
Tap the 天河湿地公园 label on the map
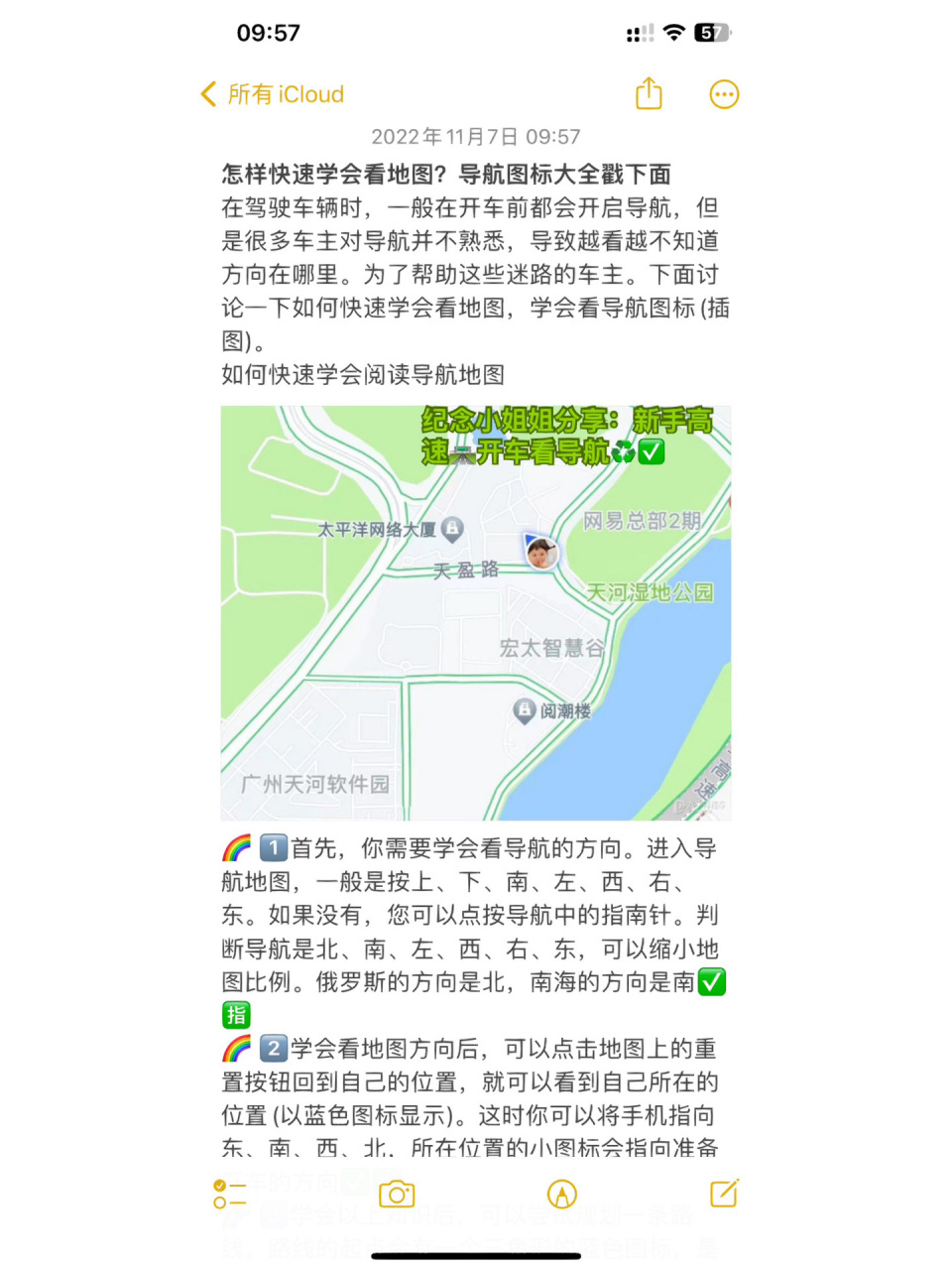click(652, 588)
